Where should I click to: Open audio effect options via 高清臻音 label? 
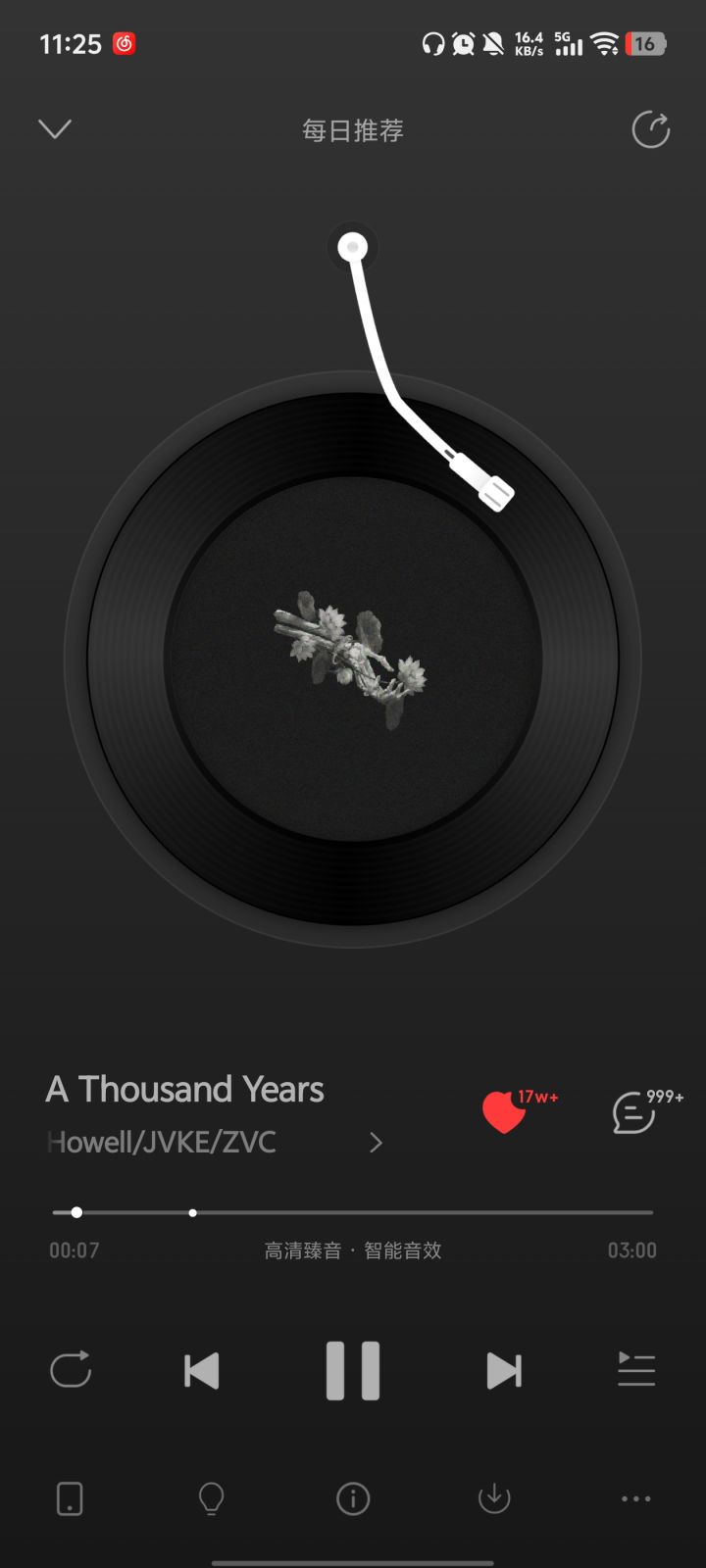coord(353,1250)
